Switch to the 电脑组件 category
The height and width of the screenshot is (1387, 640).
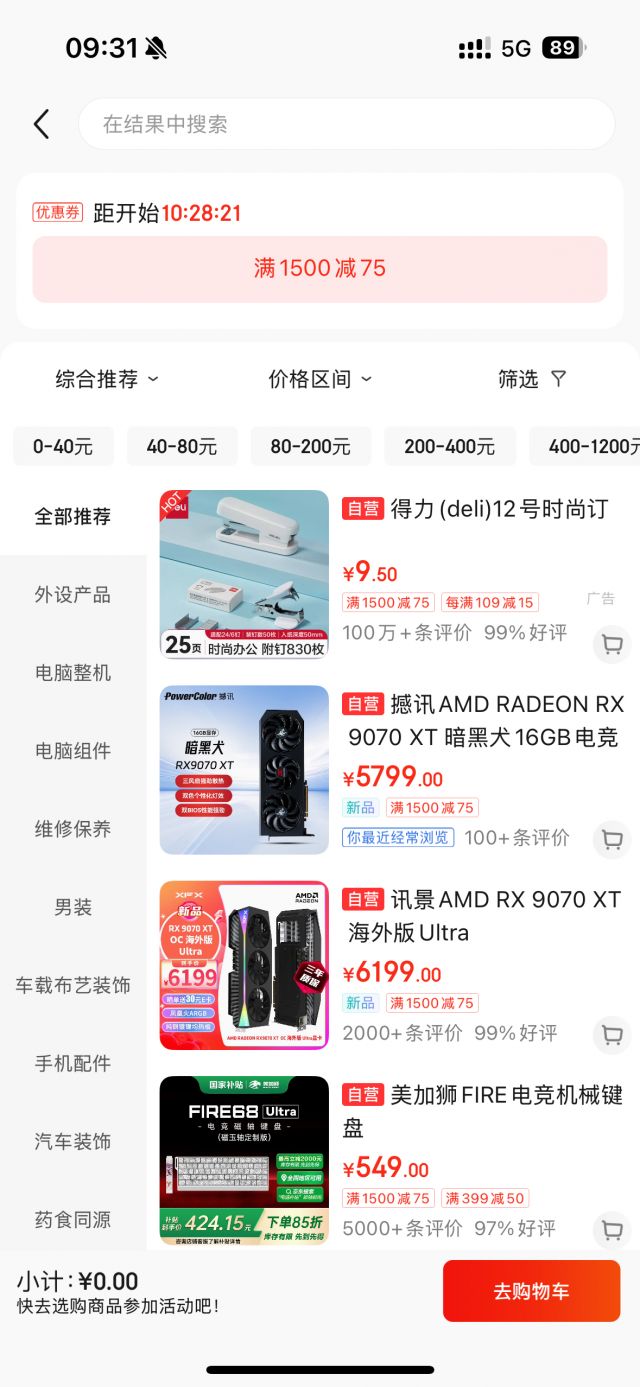73,751
